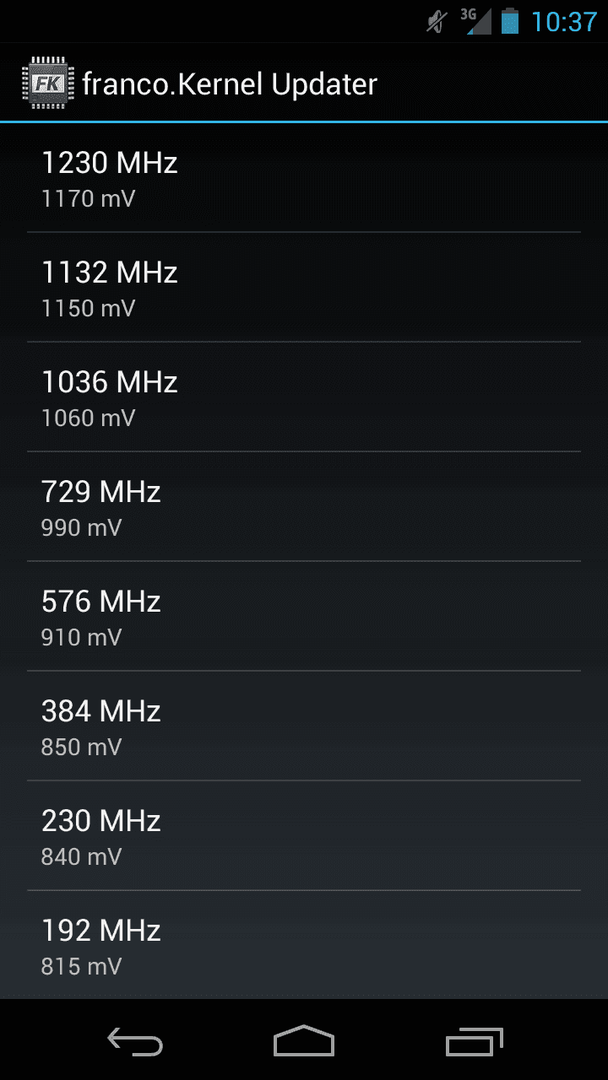Open the recent apps view

pyautogui.click(x=474, y=1041)
